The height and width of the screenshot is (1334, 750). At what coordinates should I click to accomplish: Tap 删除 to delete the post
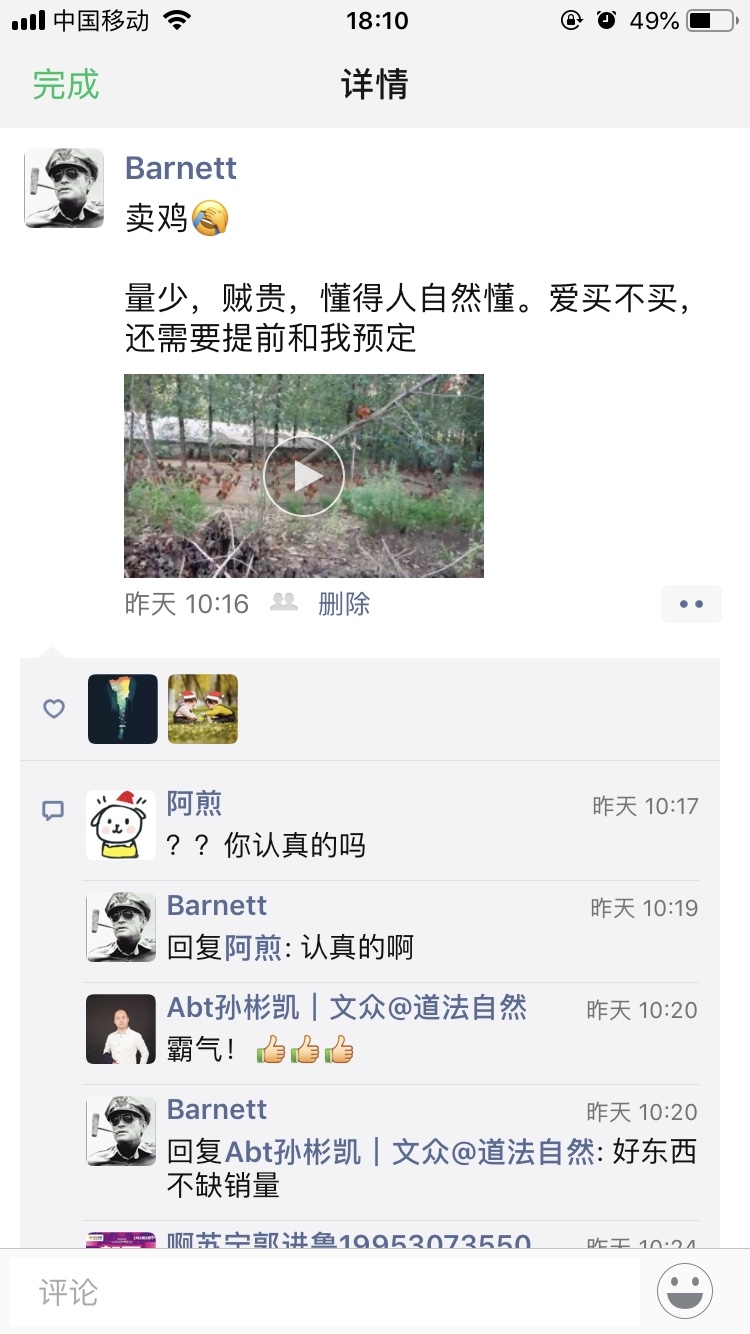[345, 603]
